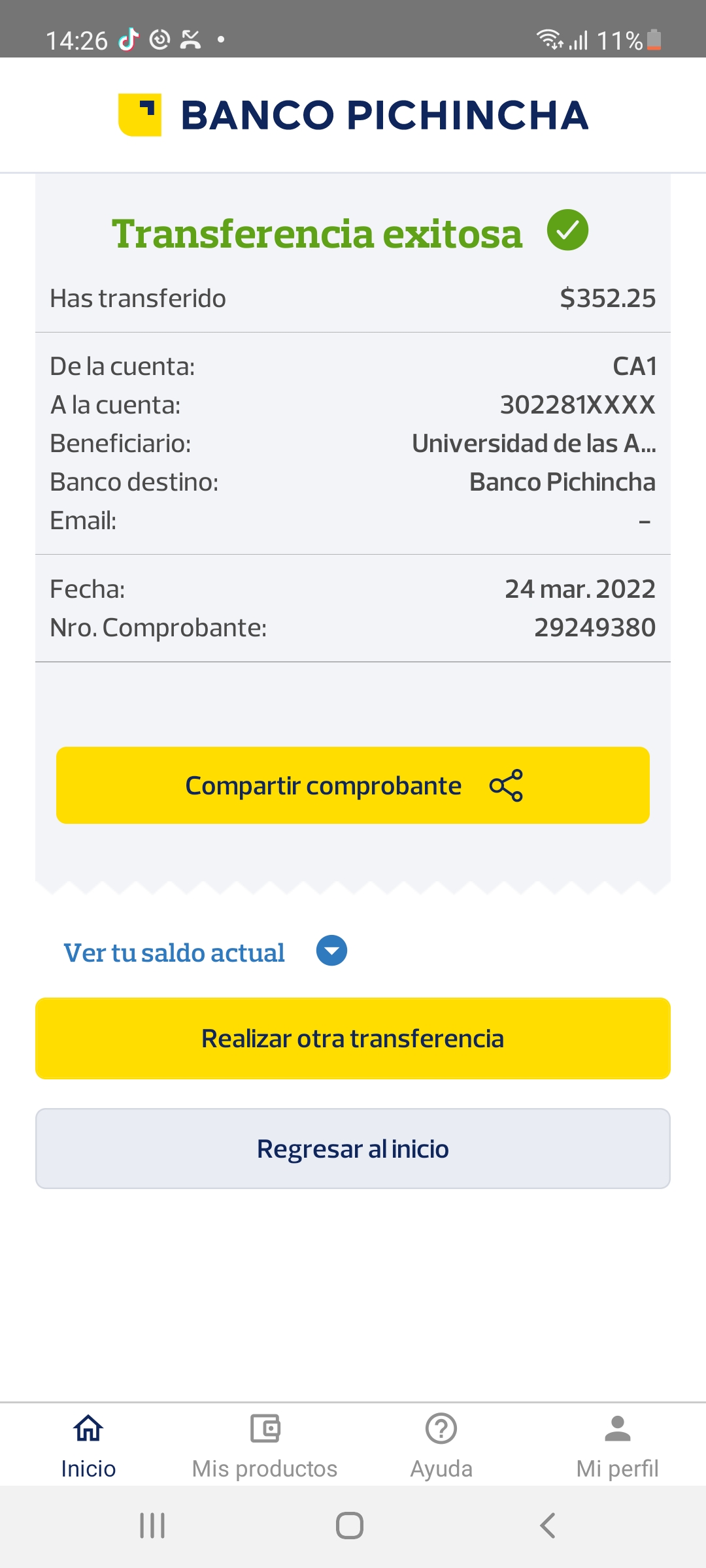The image size is (706, 1568).
Task: Expand Ver tu saldo actual
Action: 331,951
